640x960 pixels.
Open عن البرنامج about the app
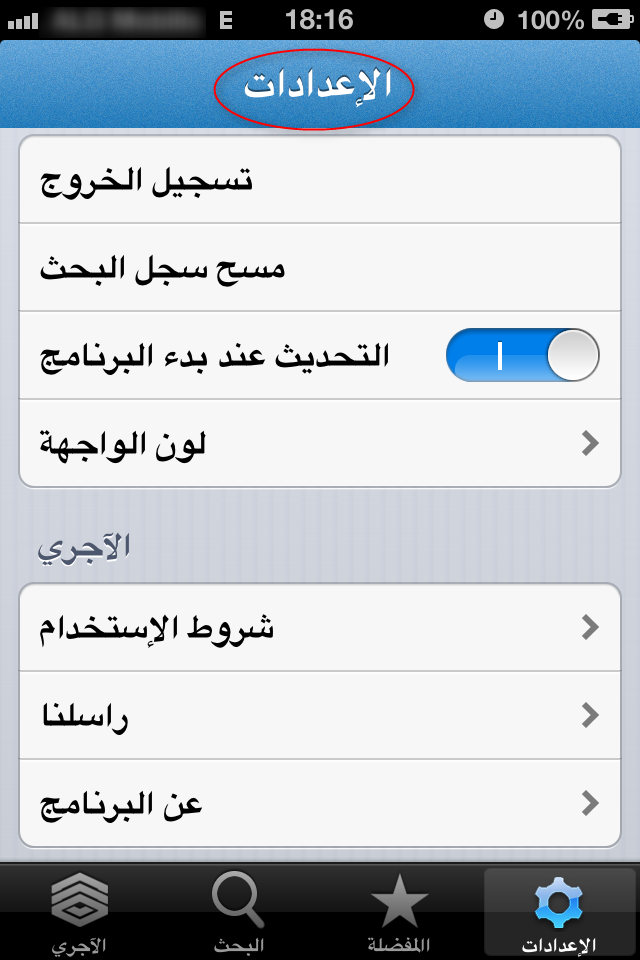[x=320, y=803]
